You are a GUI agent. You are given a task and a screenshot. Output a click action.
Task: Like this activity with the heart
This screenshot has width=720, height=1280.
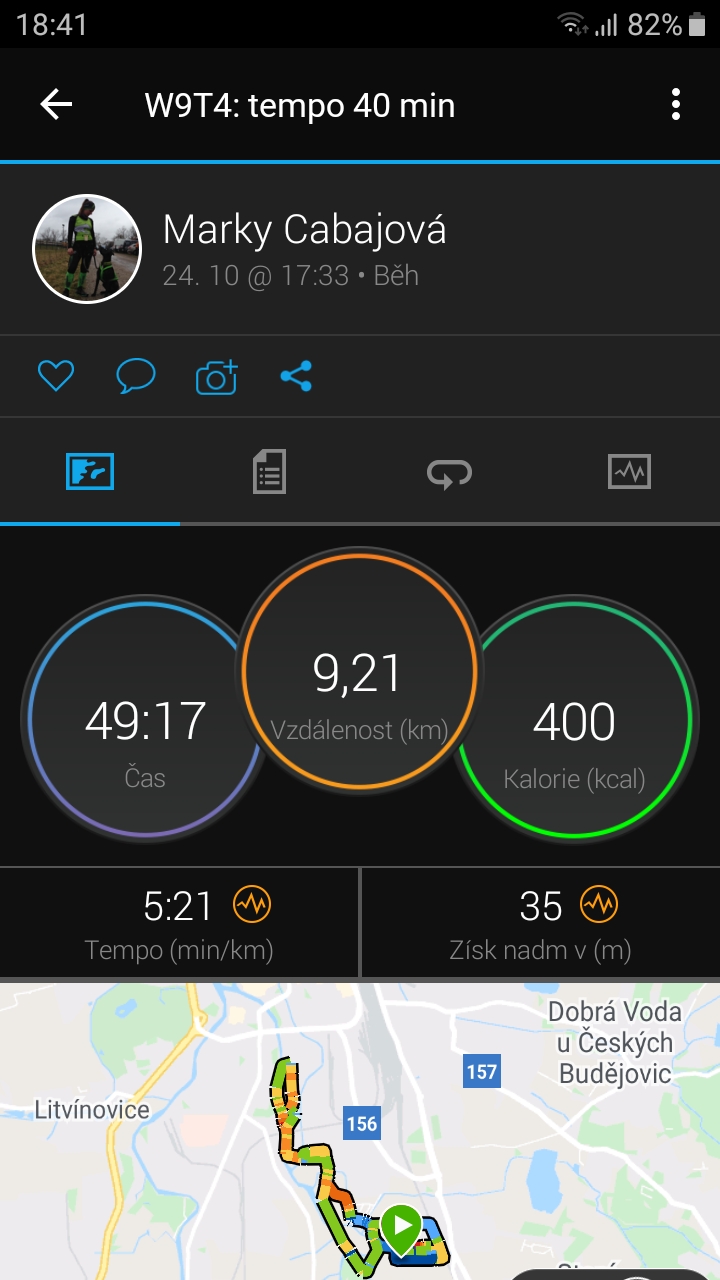pyautogui.click(x=56, y=376)
